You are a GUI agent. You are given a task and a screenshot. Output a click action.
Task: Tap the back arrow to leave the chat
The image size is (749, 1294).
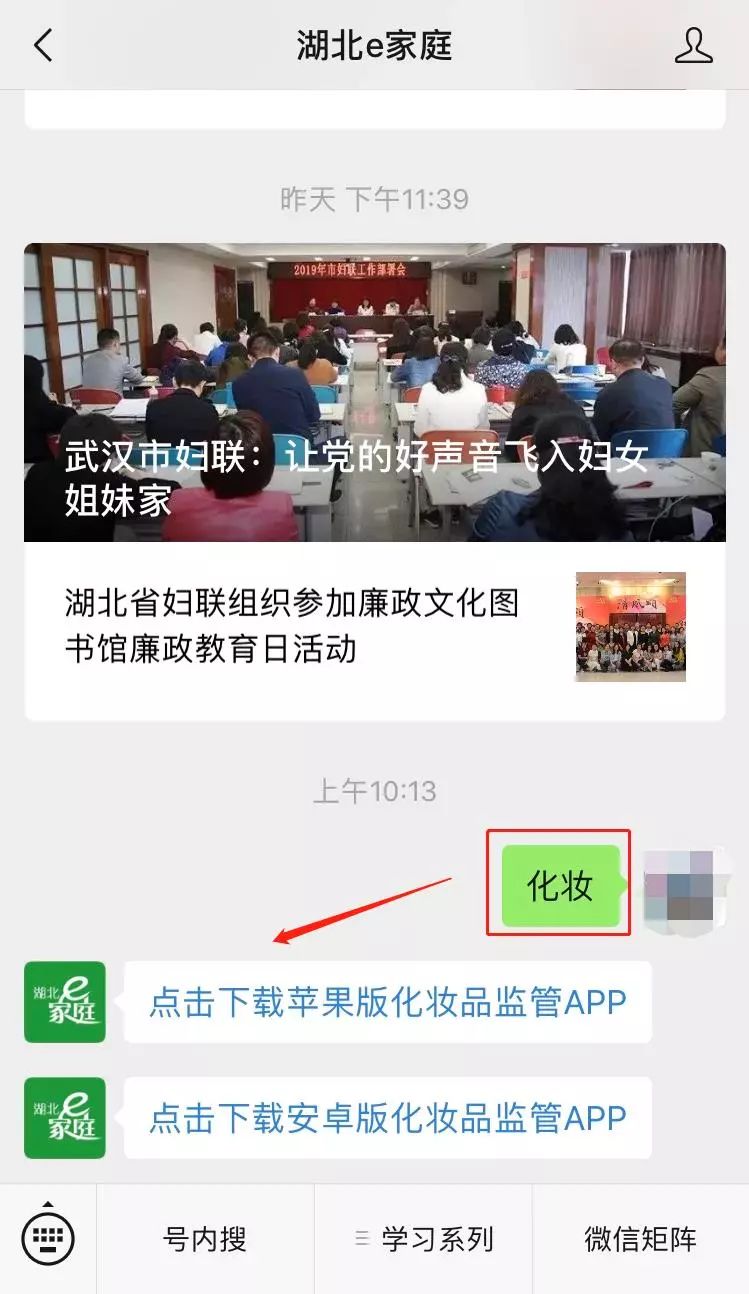pos(42,45)
